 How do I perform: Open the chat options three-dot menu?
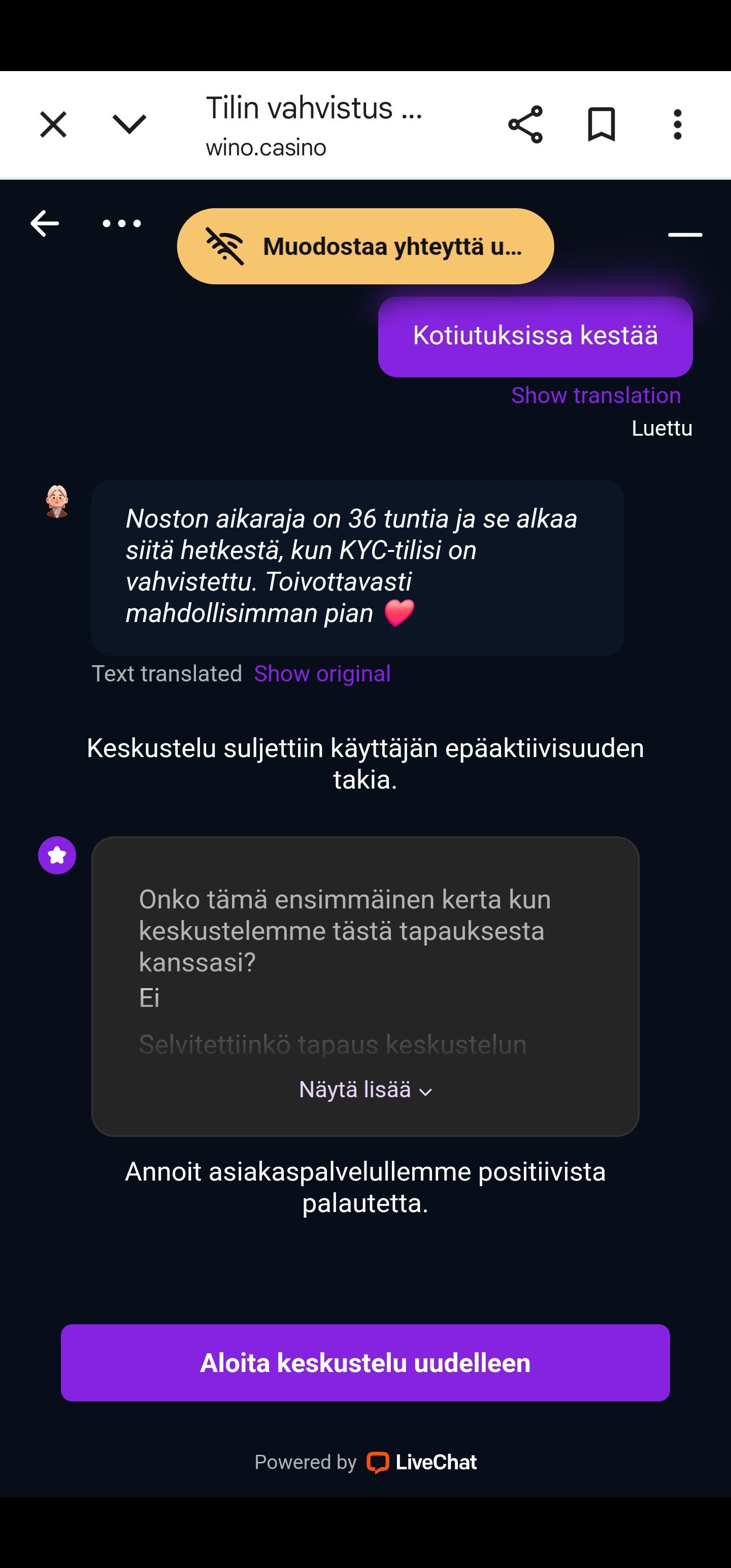(x=122, y=223)
